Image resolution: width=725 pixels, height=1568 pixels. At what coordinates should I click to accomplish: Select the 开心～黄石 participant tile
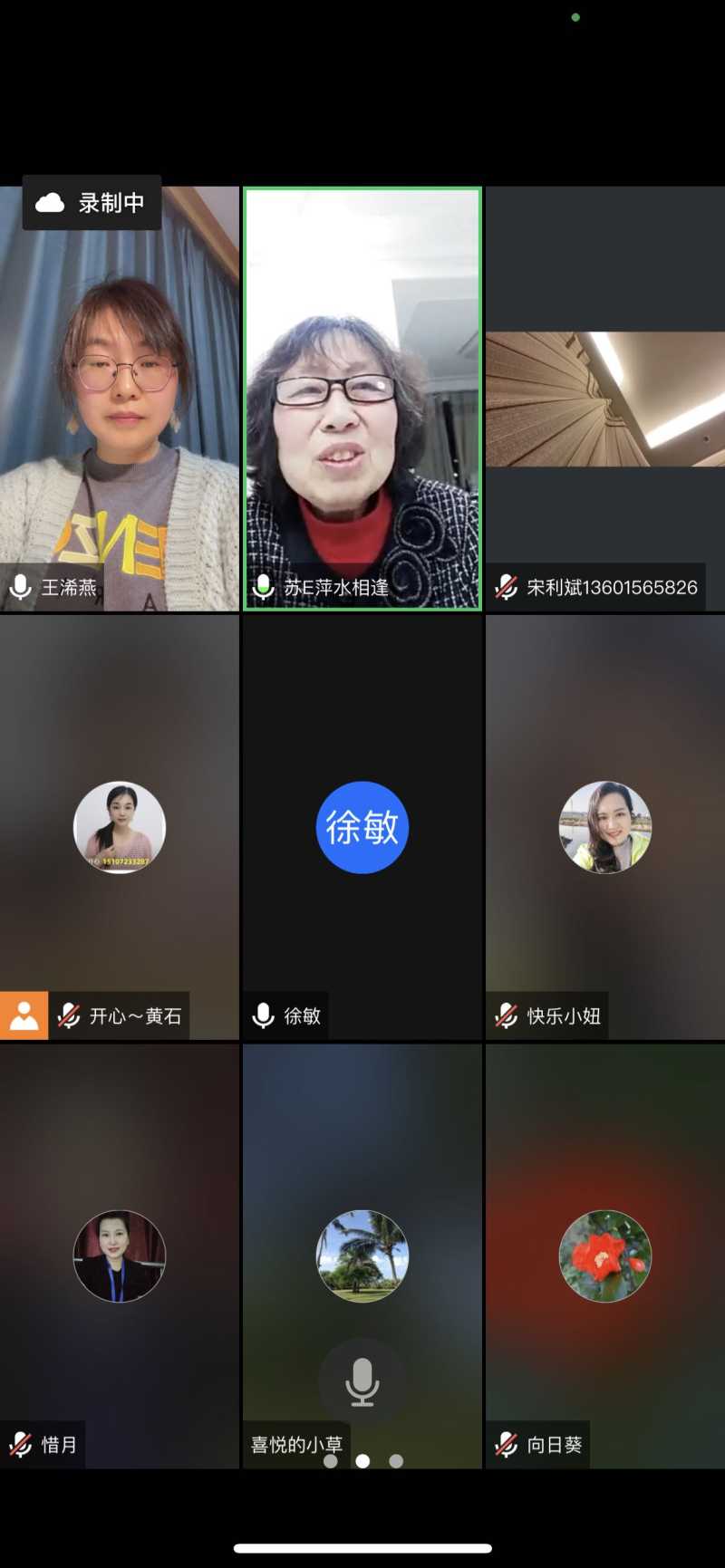click(x=119, y=826)
